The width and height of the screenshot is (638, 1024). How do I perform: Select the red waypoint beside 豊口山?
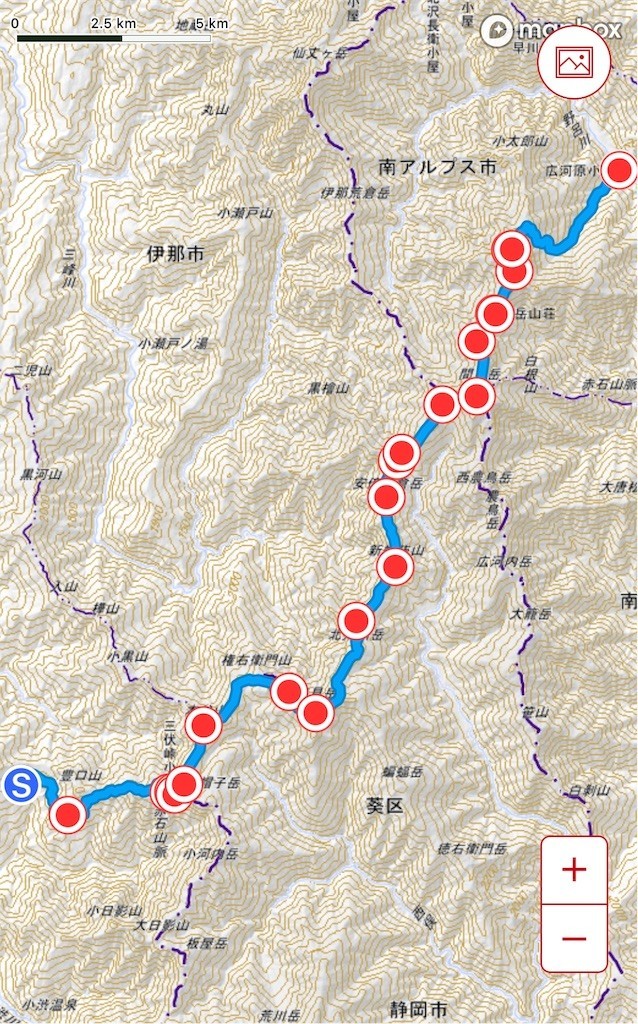(69, 815)
